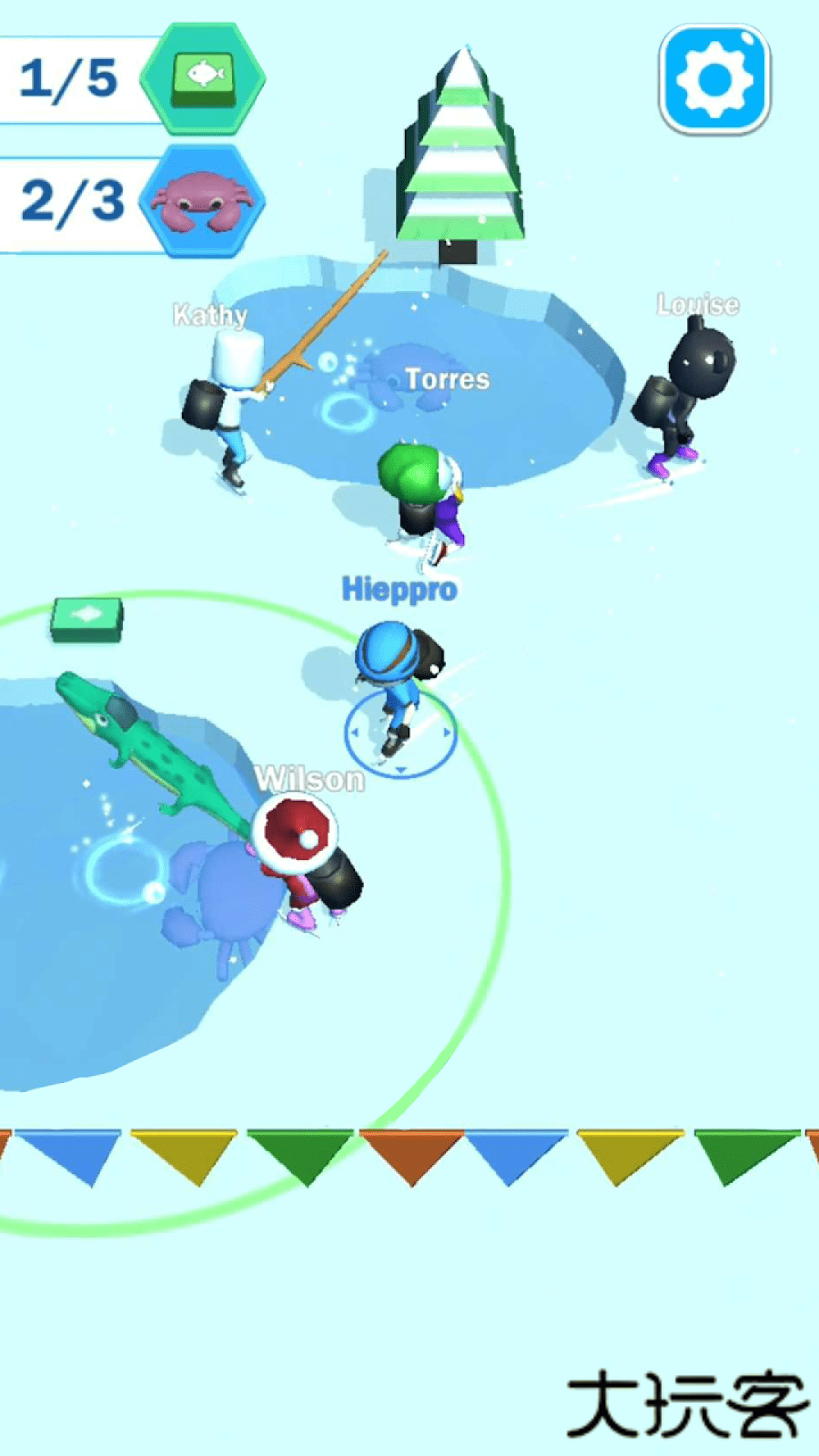Open the settings gear button

(714, 80)
